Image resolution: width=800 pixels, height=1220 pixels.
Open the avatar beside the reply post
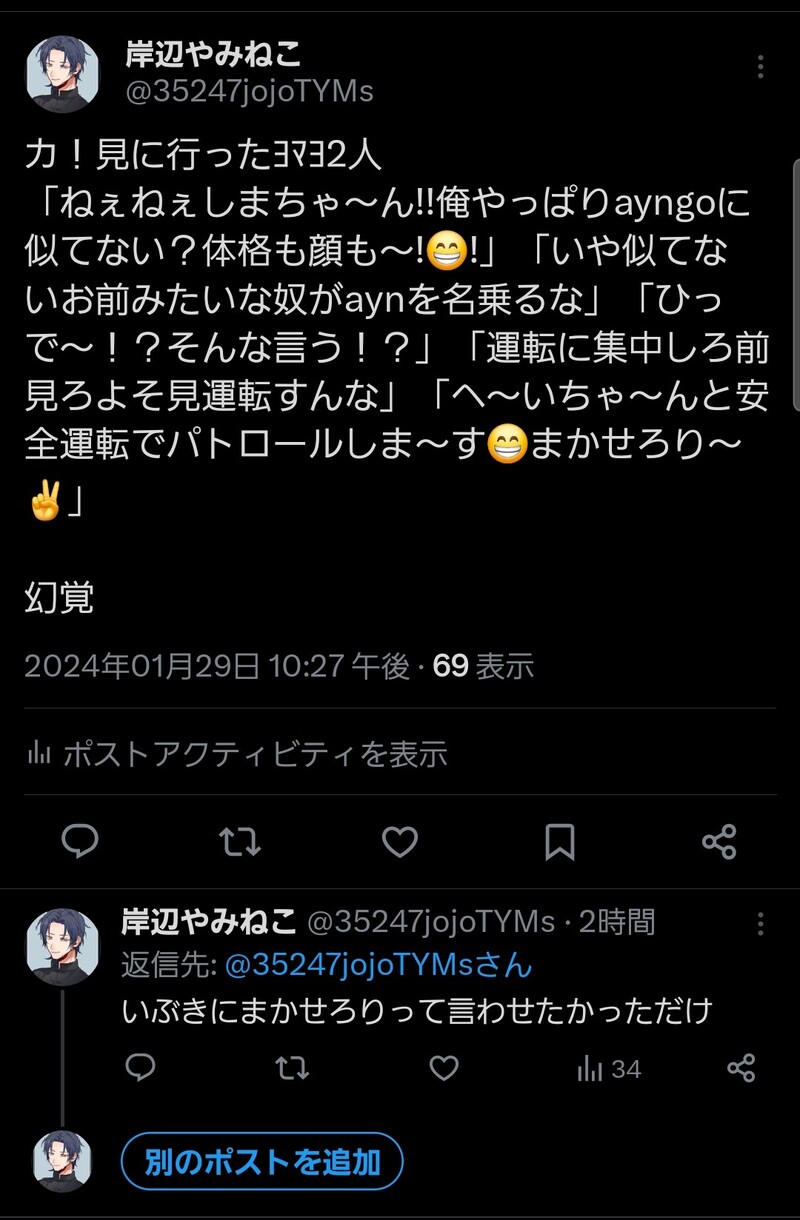coord(62,946)
